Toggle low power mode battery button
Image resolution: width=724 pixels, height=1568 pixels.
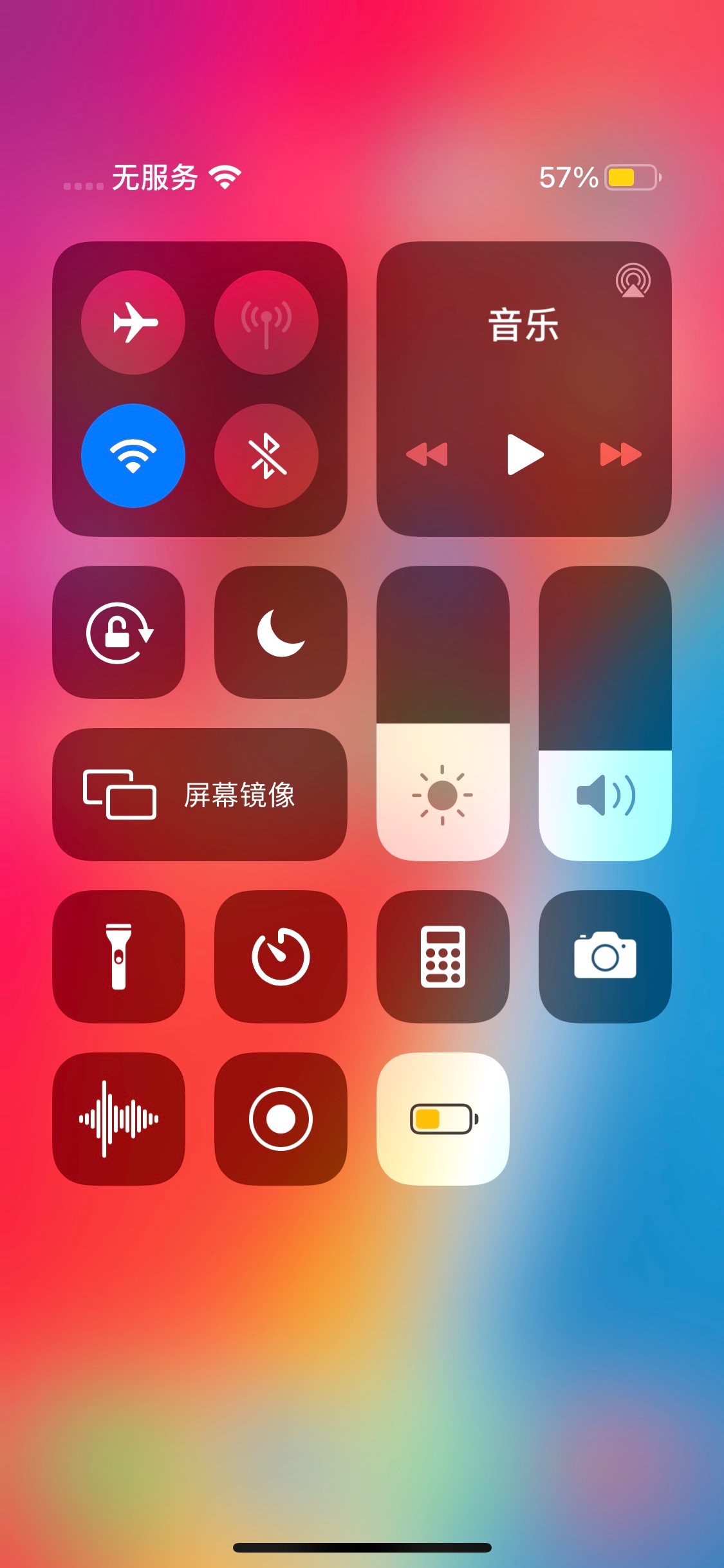pyautogui.click(x=443, y=1119)
